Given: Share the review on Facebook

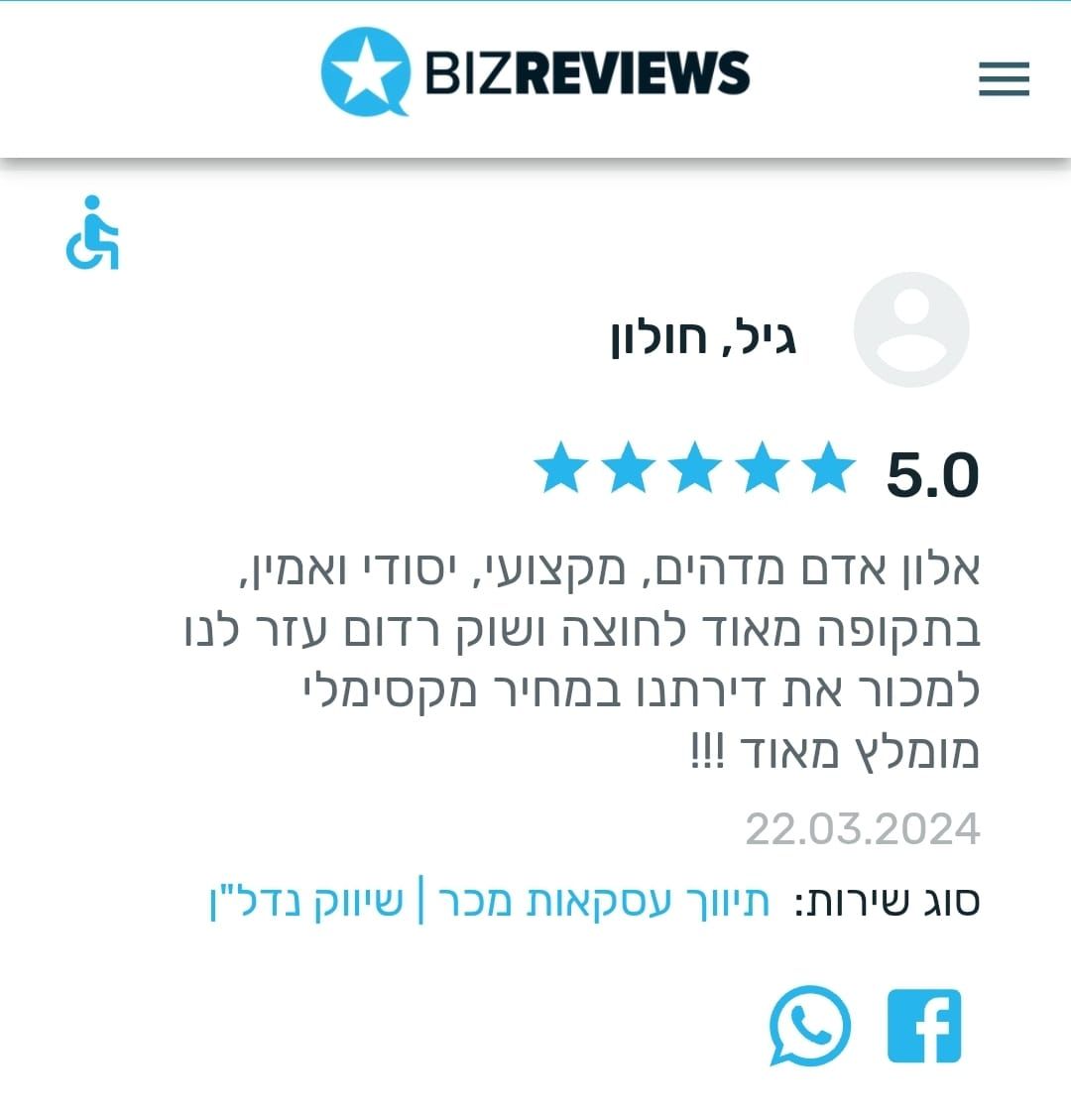Looking at the screenshot, I should (923, 1026).
